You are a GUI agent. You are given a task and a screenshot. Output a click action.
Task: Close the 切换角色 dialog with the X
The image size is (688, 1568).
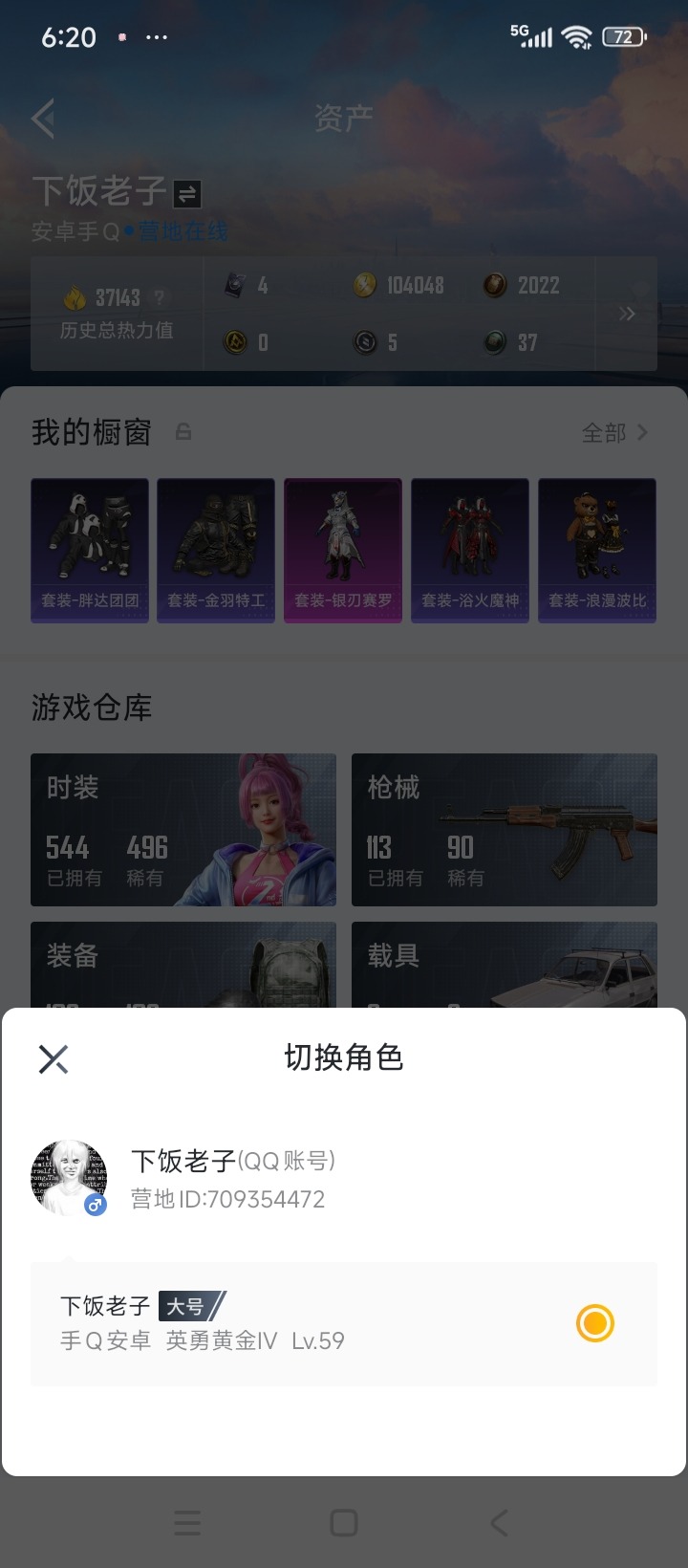click(x=53, y=1058)
